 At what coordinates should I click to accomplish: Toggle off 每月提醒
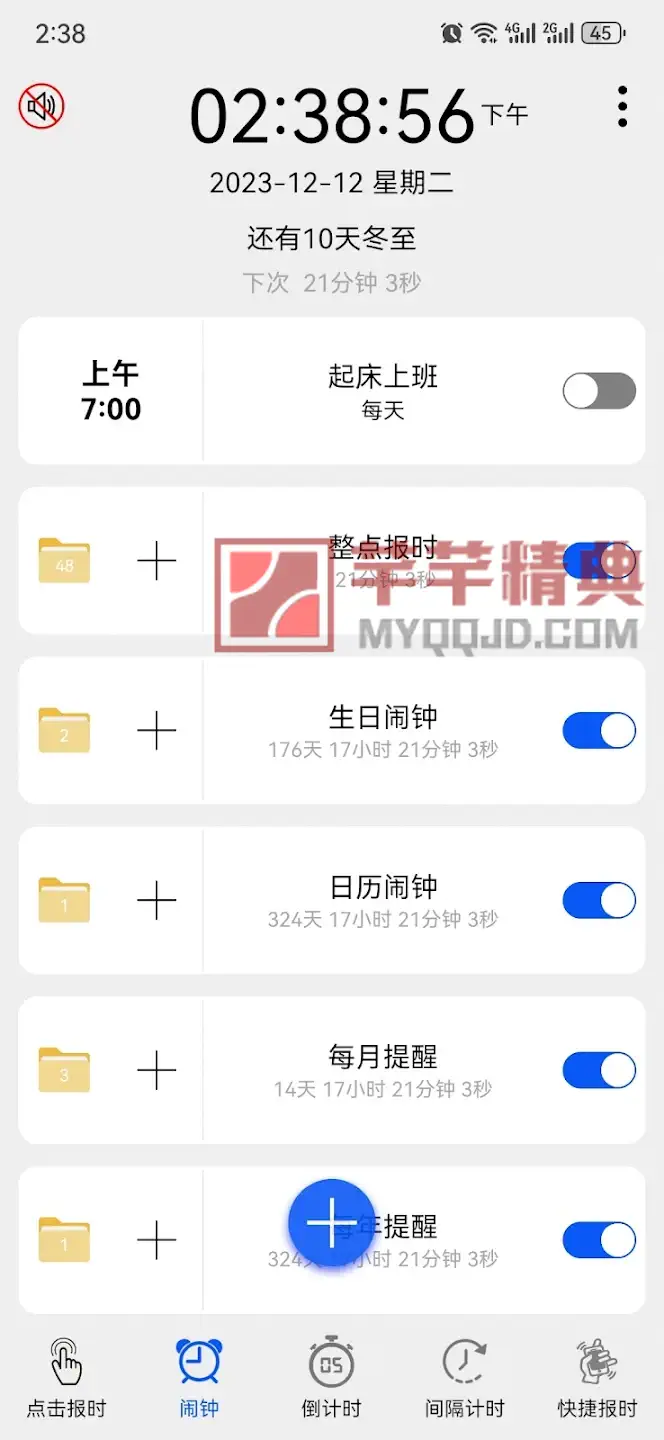tap(599, 1071)
